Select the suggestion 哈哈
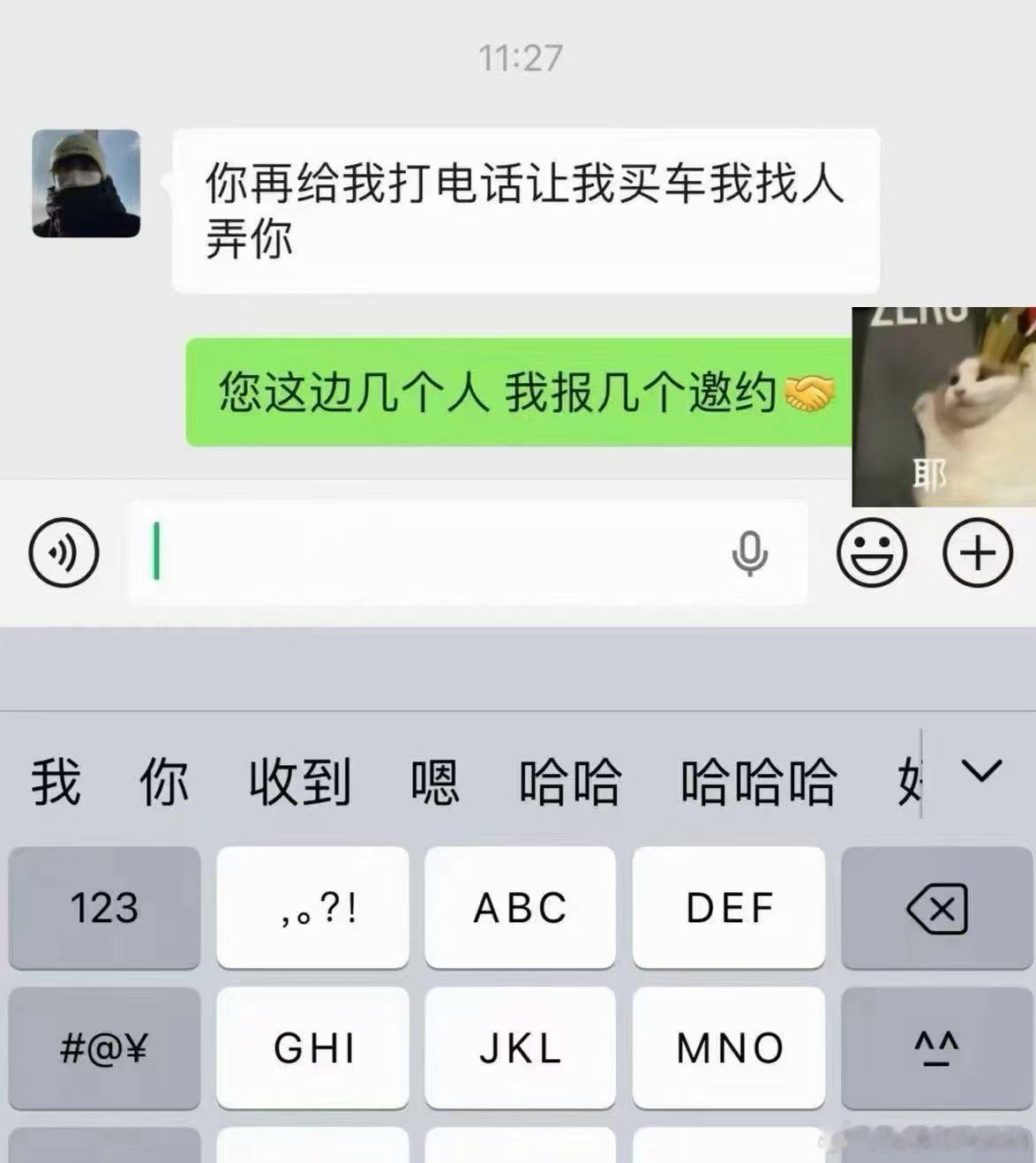 (x=567, y=779)
